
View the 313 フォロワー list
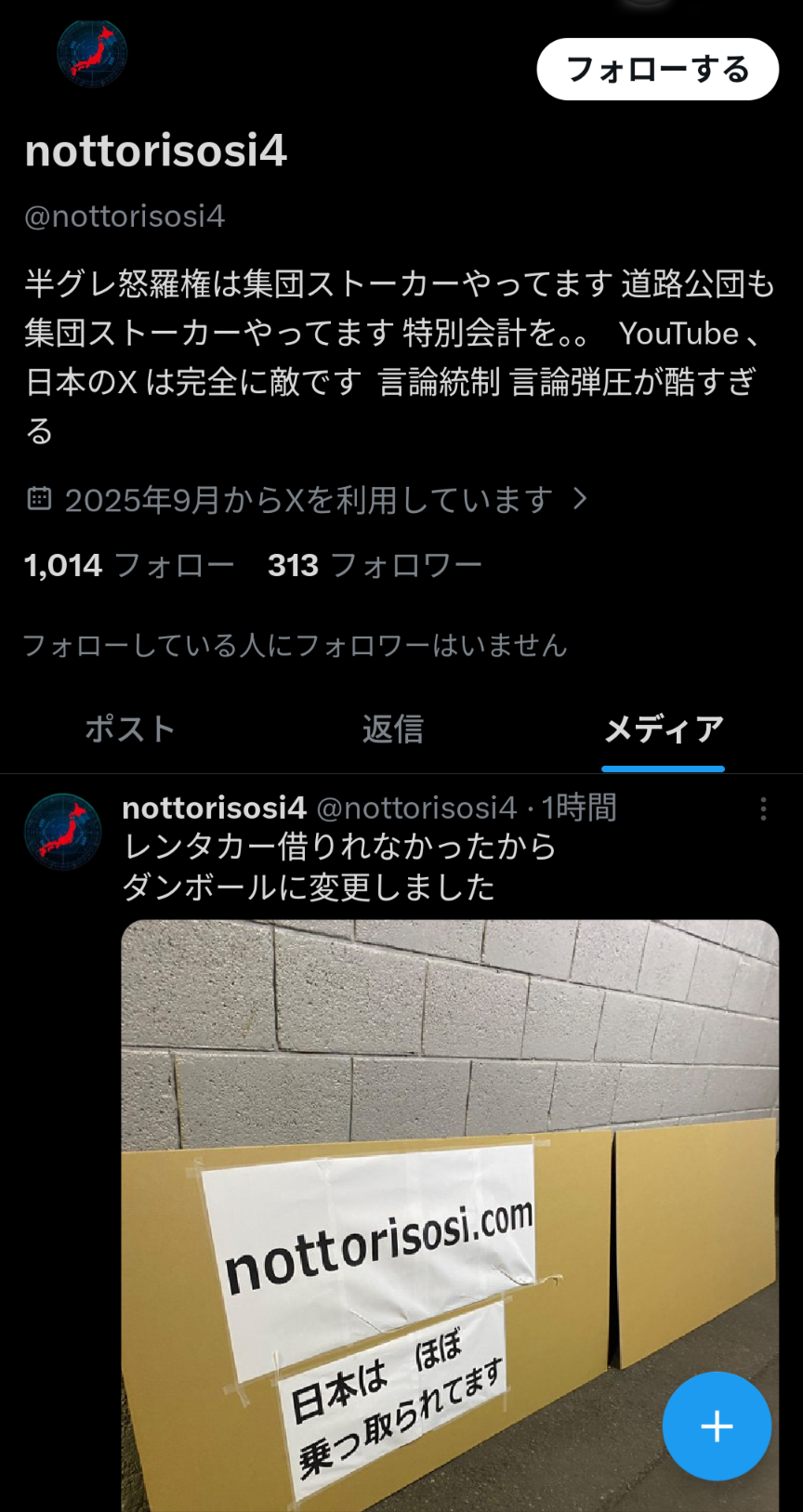[x=375, y=565]
